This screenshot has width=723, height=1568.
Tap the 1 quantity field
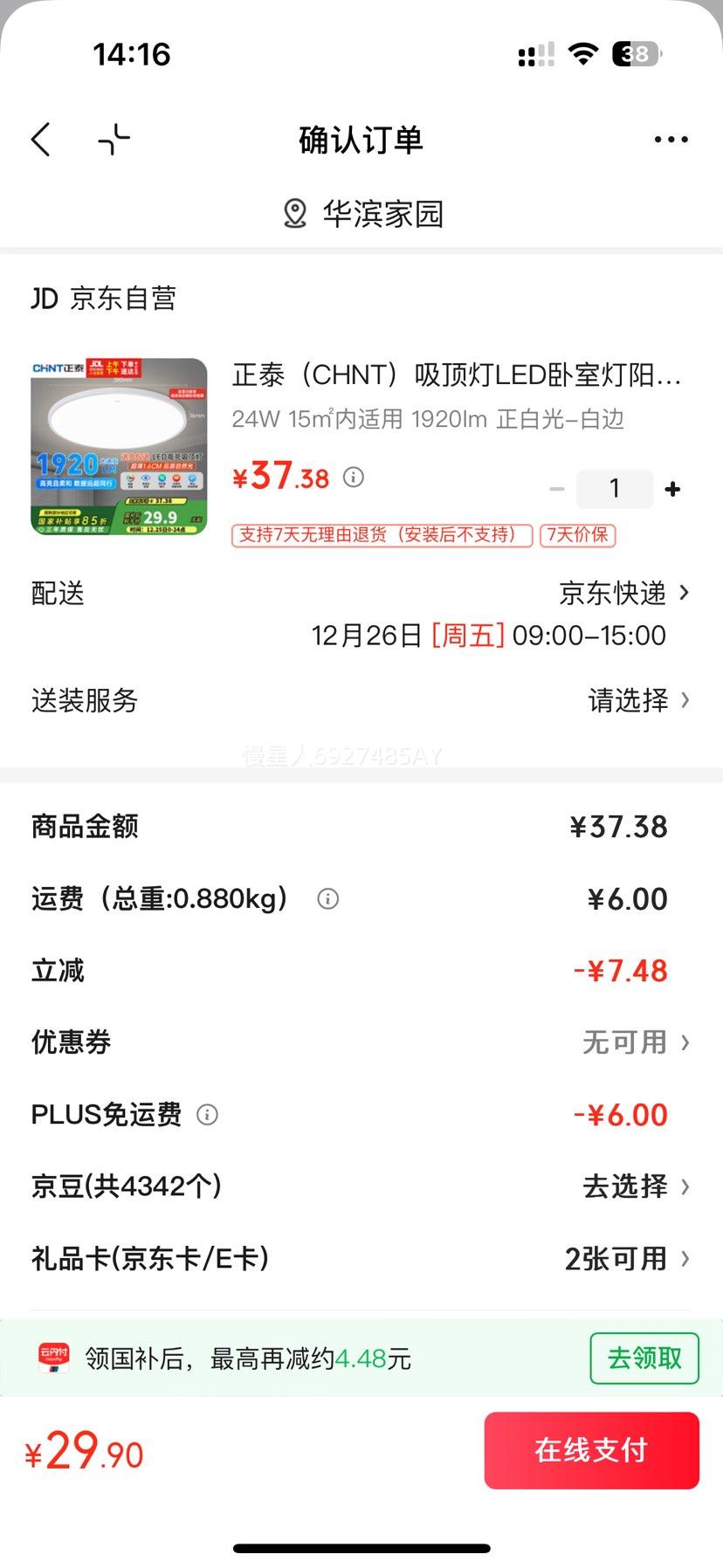[615, 489]
